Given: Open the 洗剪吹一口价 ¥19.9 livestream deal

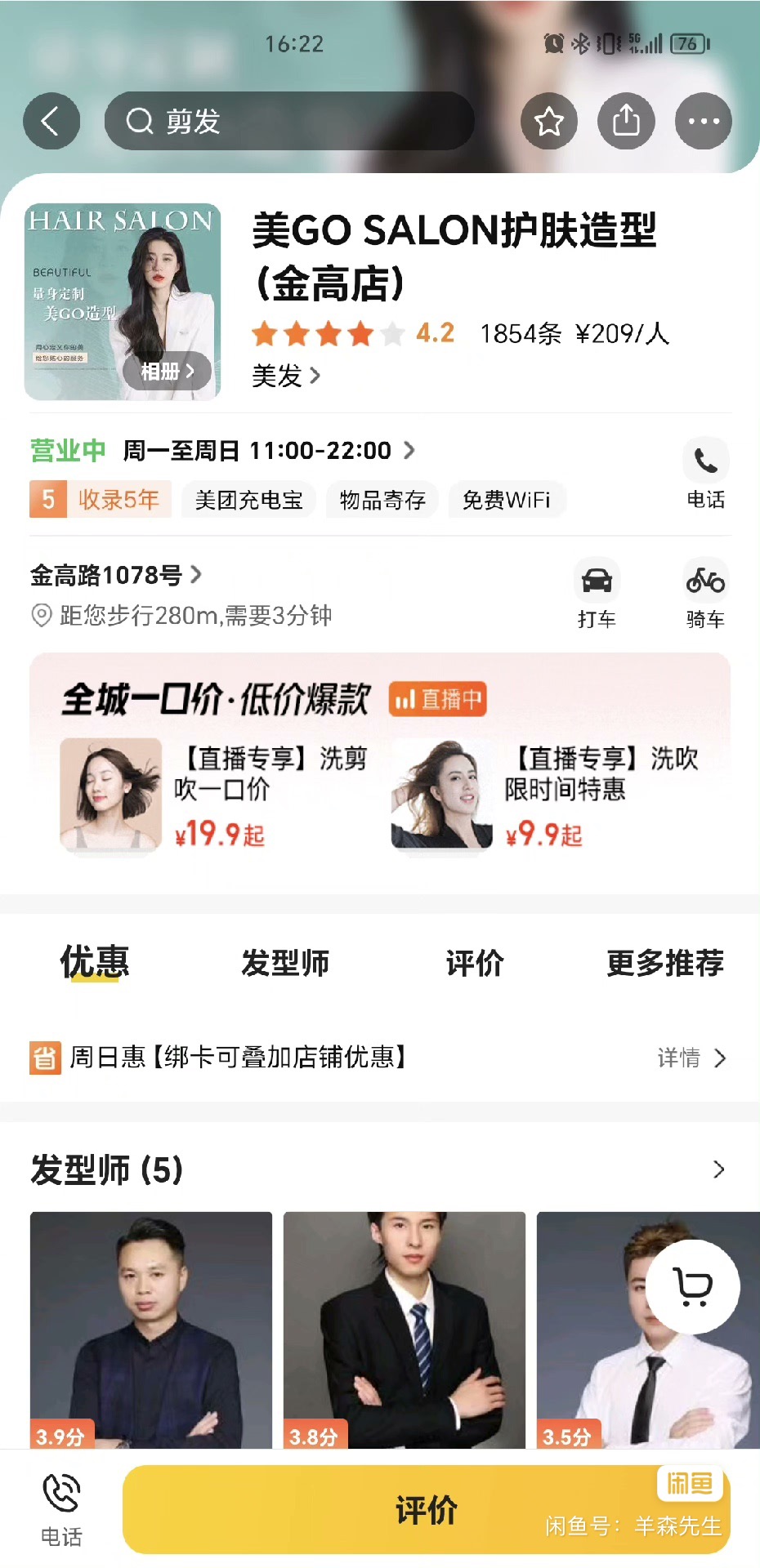Looking at the screenshot, I should 216,795.
